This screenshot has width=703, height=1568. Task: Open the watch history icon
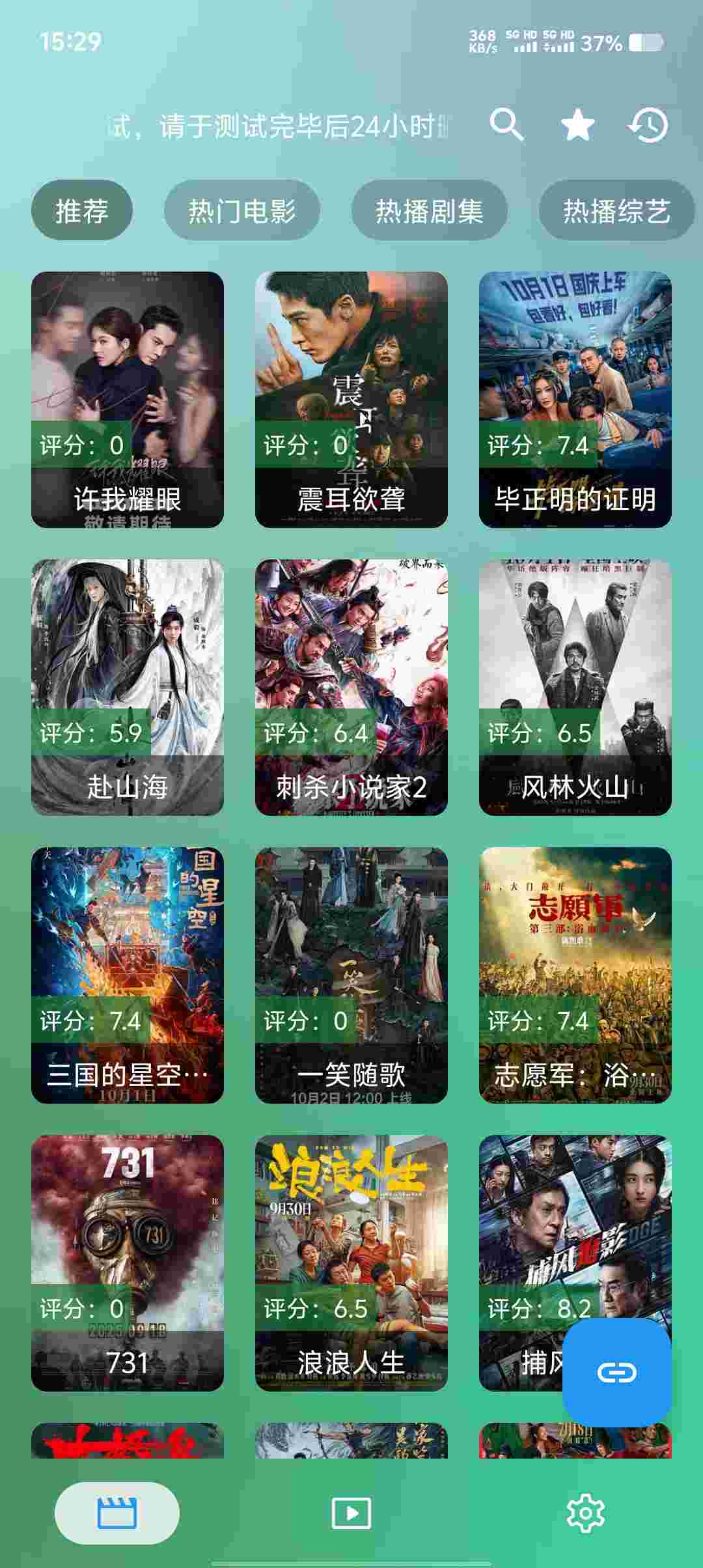coord(648,124)
